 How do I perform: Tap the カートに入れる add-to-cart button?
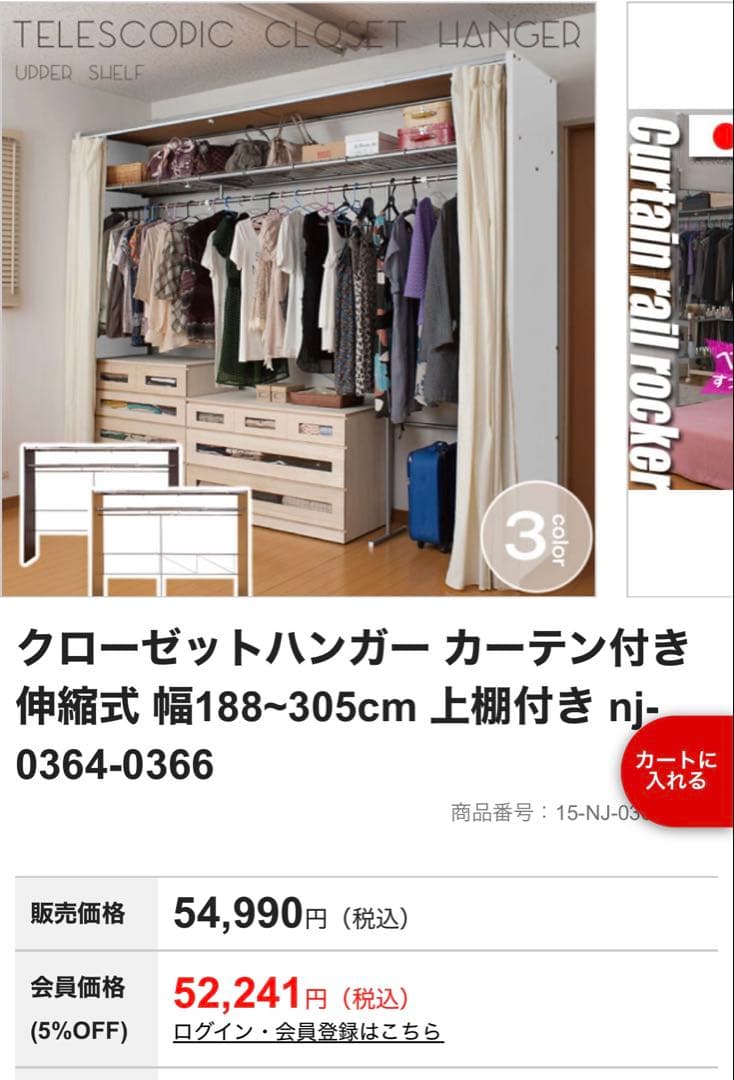676,771
